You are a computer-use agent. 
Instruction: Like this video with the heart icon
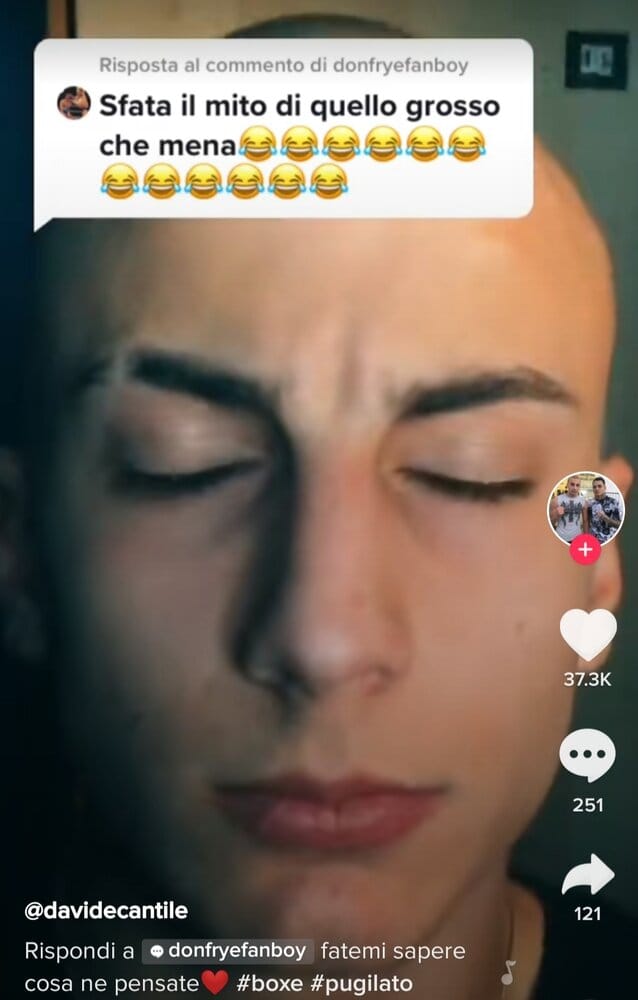(587, 634)
